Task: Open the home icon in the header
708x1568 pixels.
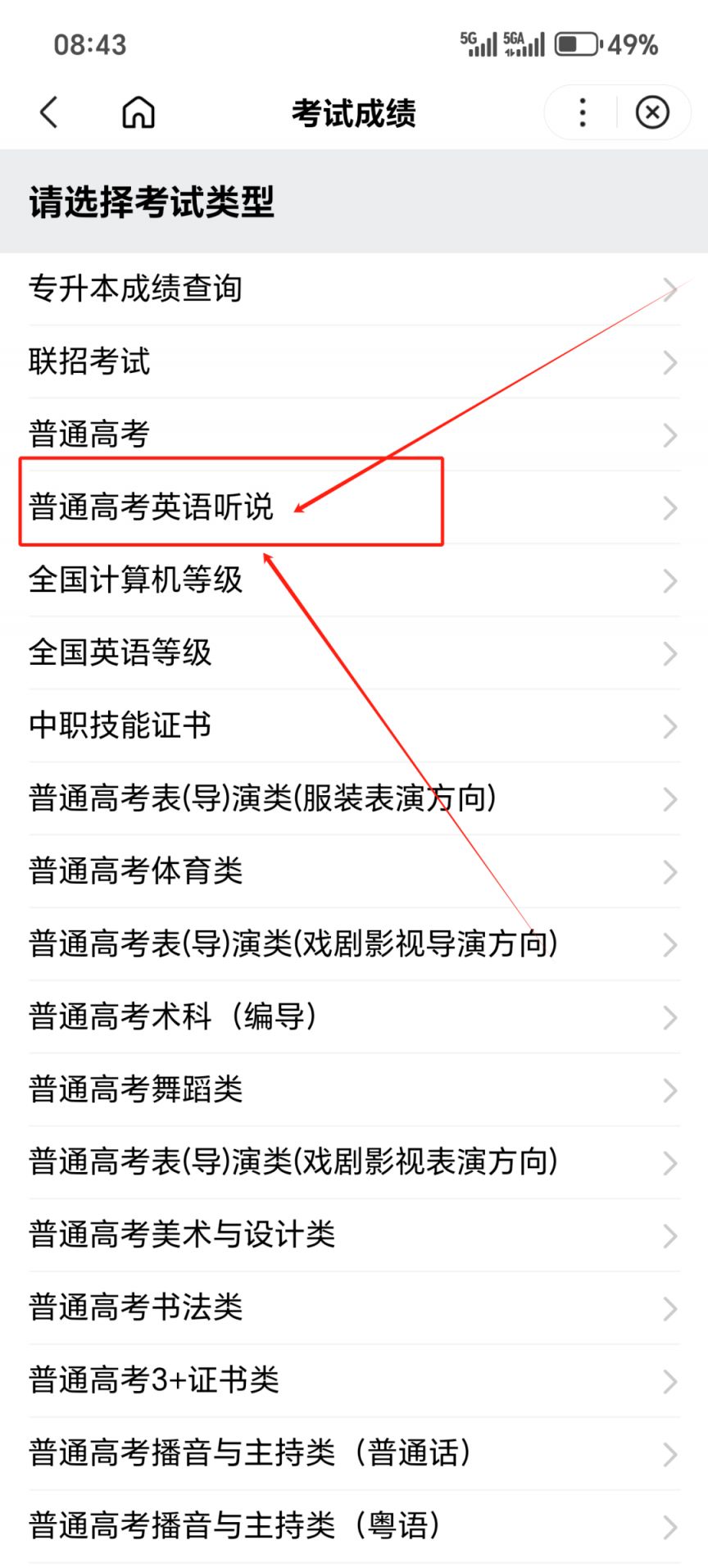Action: click(138, 112)
